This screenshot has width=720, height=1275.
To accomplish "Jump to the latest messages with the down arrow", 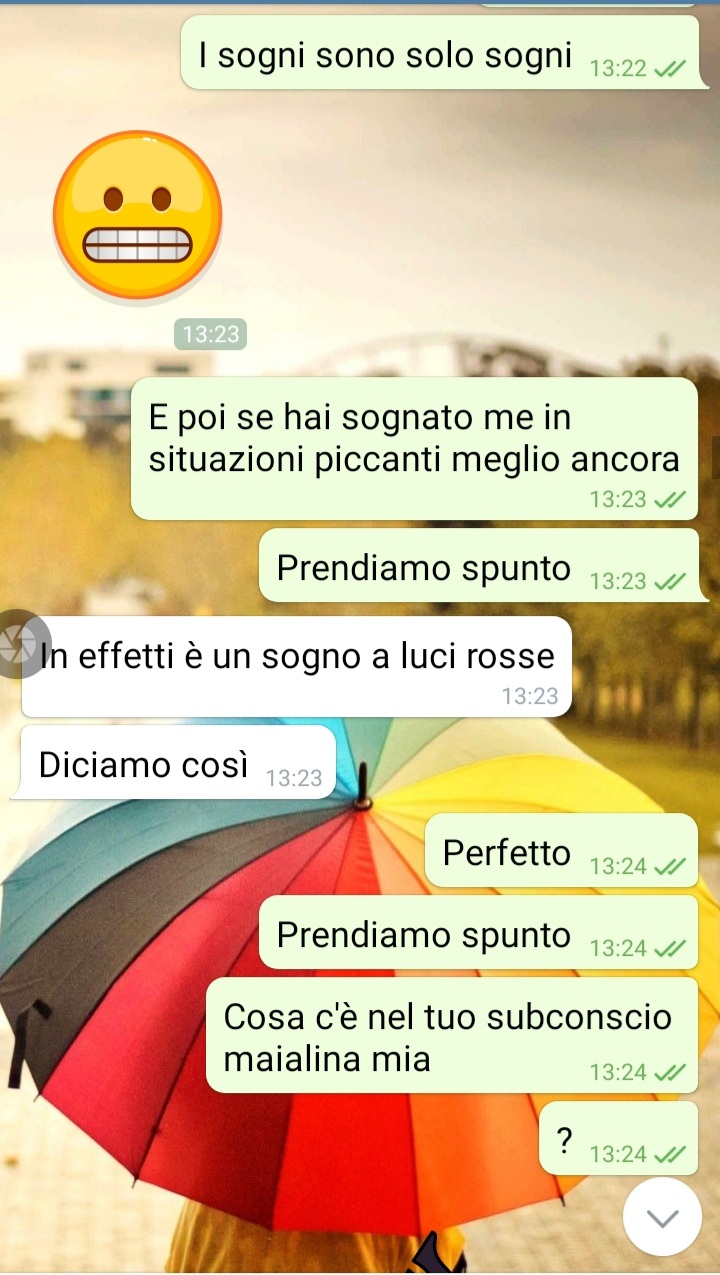I will 662,1217.
